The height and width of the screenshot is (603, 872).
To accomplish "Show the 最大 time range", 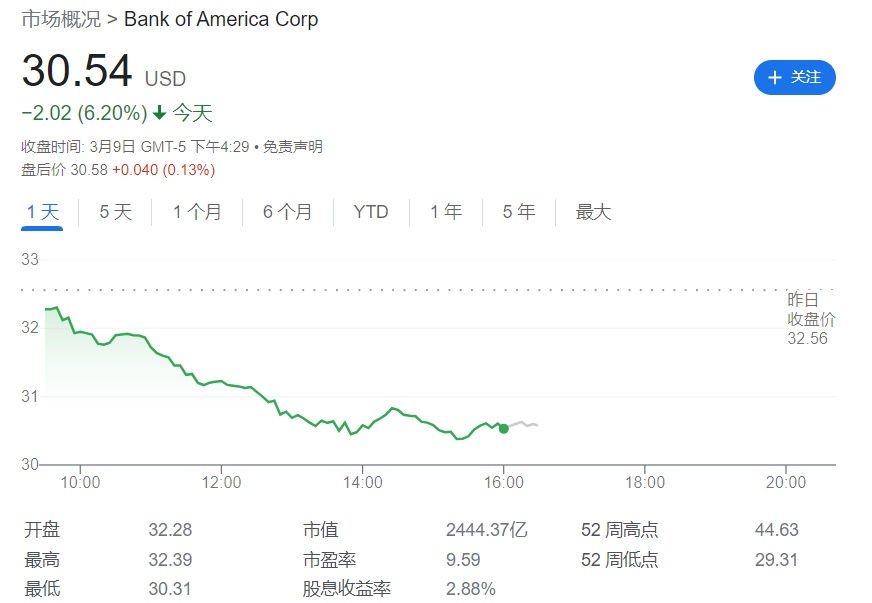I will pyautogui.click(x=593, y=212).
